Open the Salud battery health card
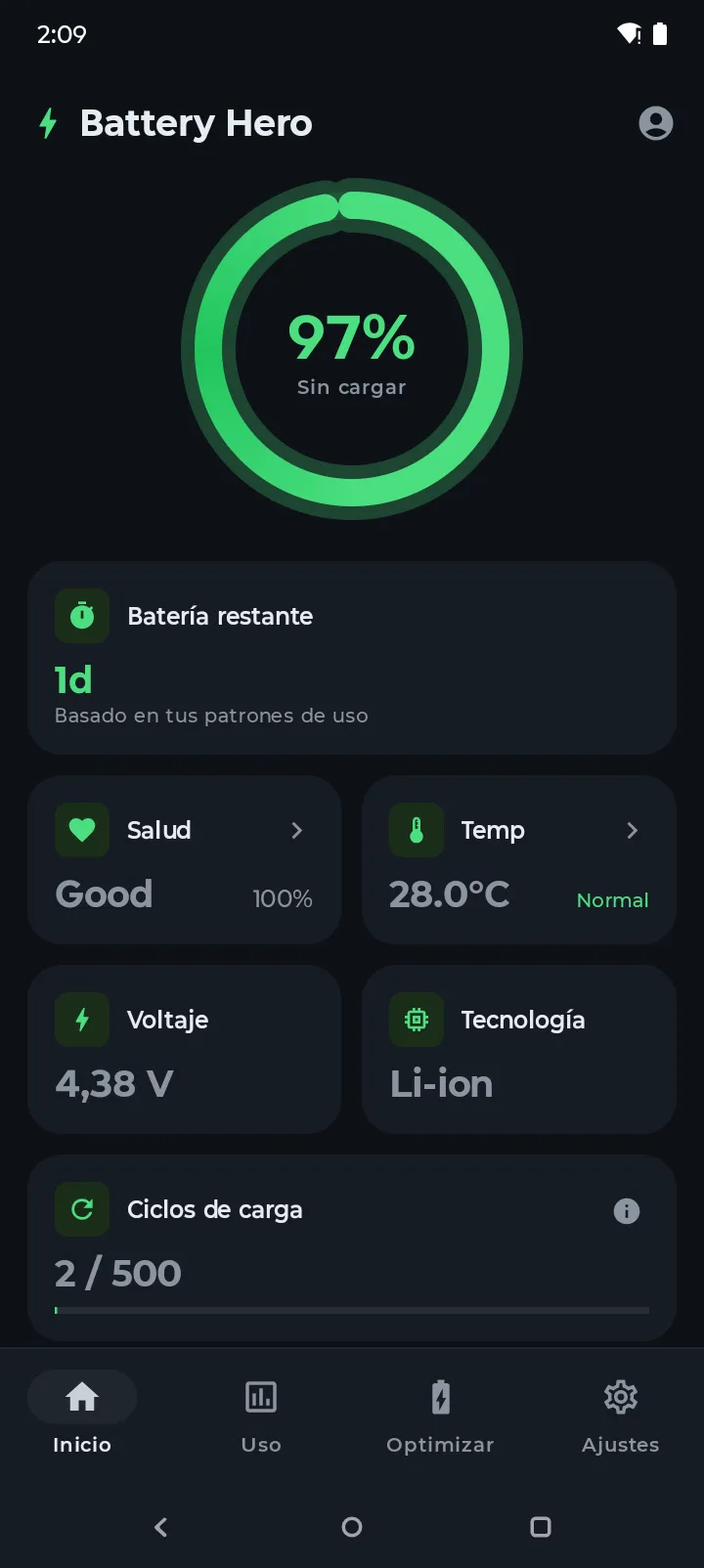The width and height of the screenshot is (704, 1568). [184, 859]
